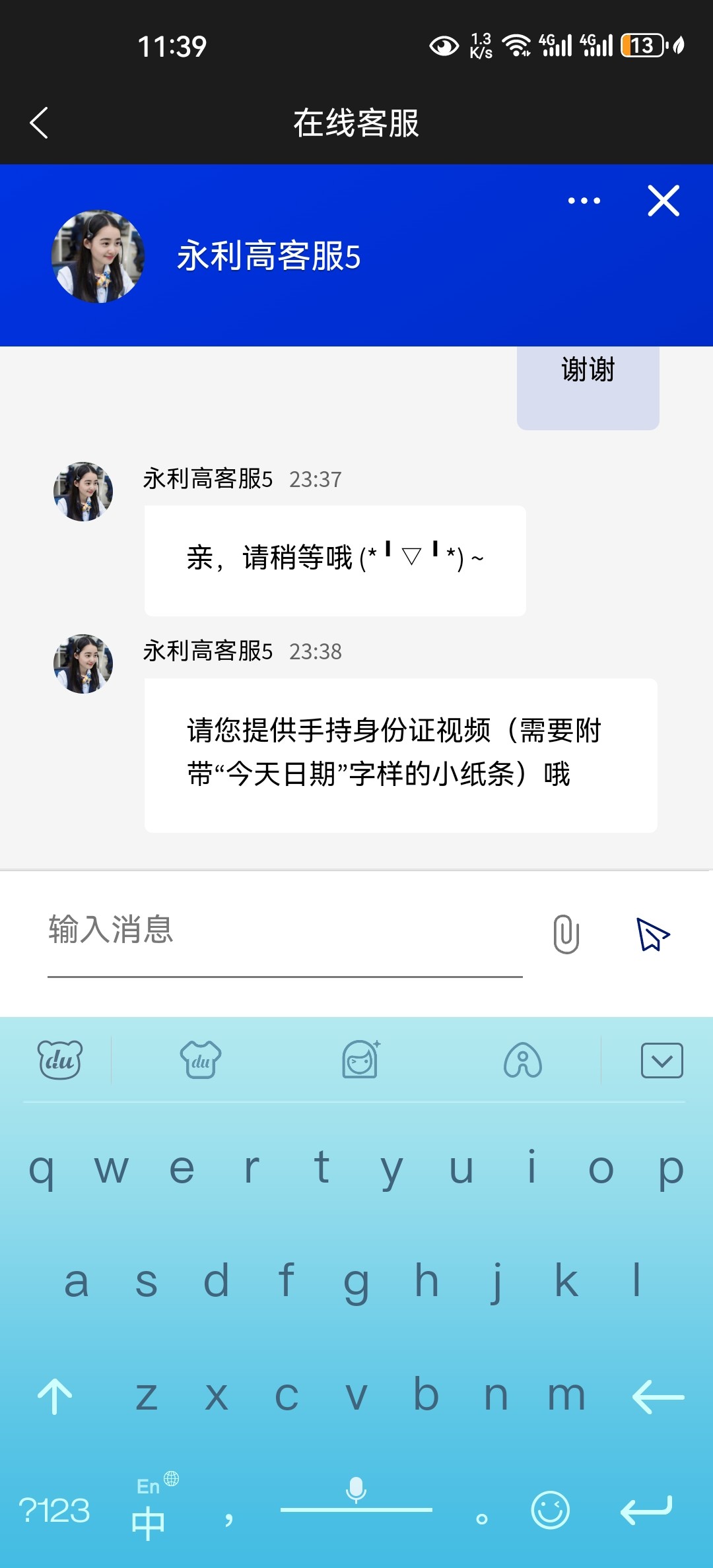Close the customer service chat window
The width and height of the screenshot is (713, 1568).
pos(663,201)
